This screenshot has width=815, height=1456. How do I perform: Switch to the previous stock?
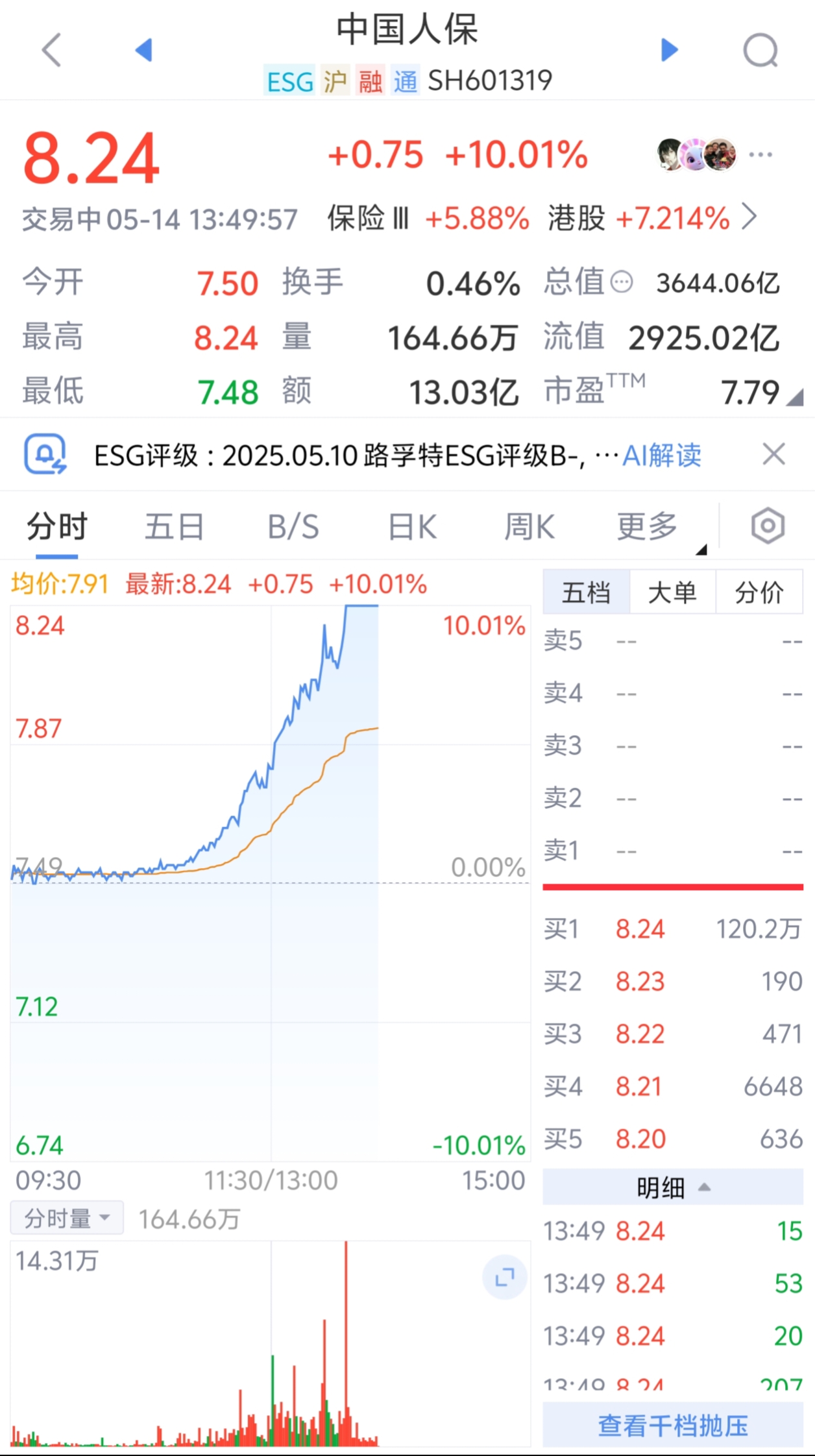pos(143,50)
